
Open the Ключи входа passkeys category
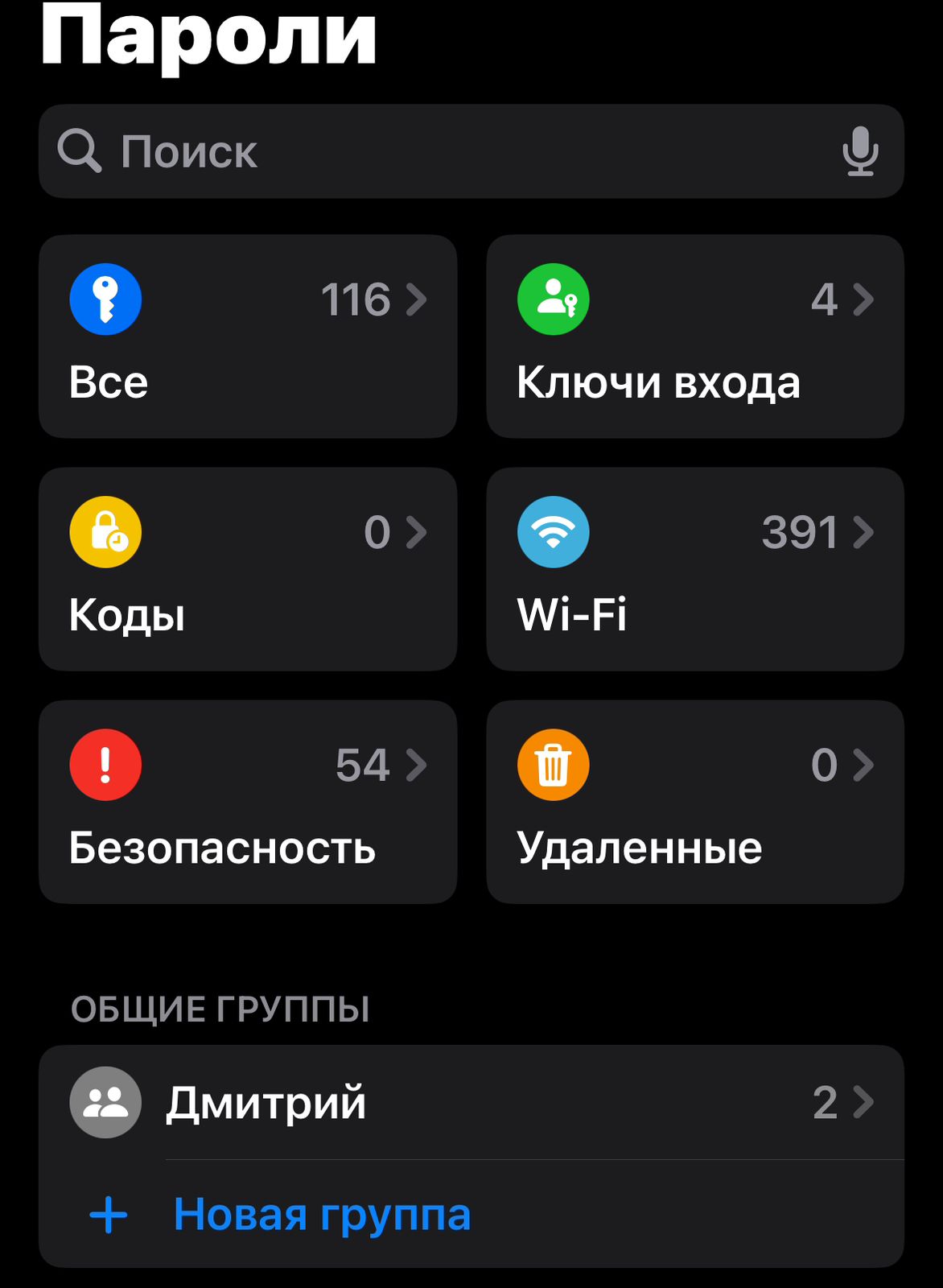(x=695, y=336)
